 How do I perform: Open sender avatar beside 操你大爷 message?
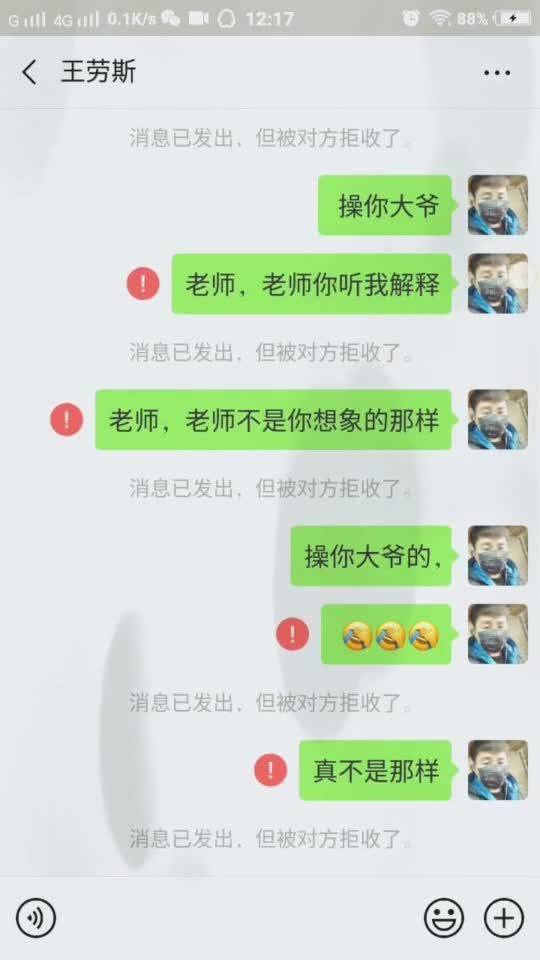click(x=498, y=205)
